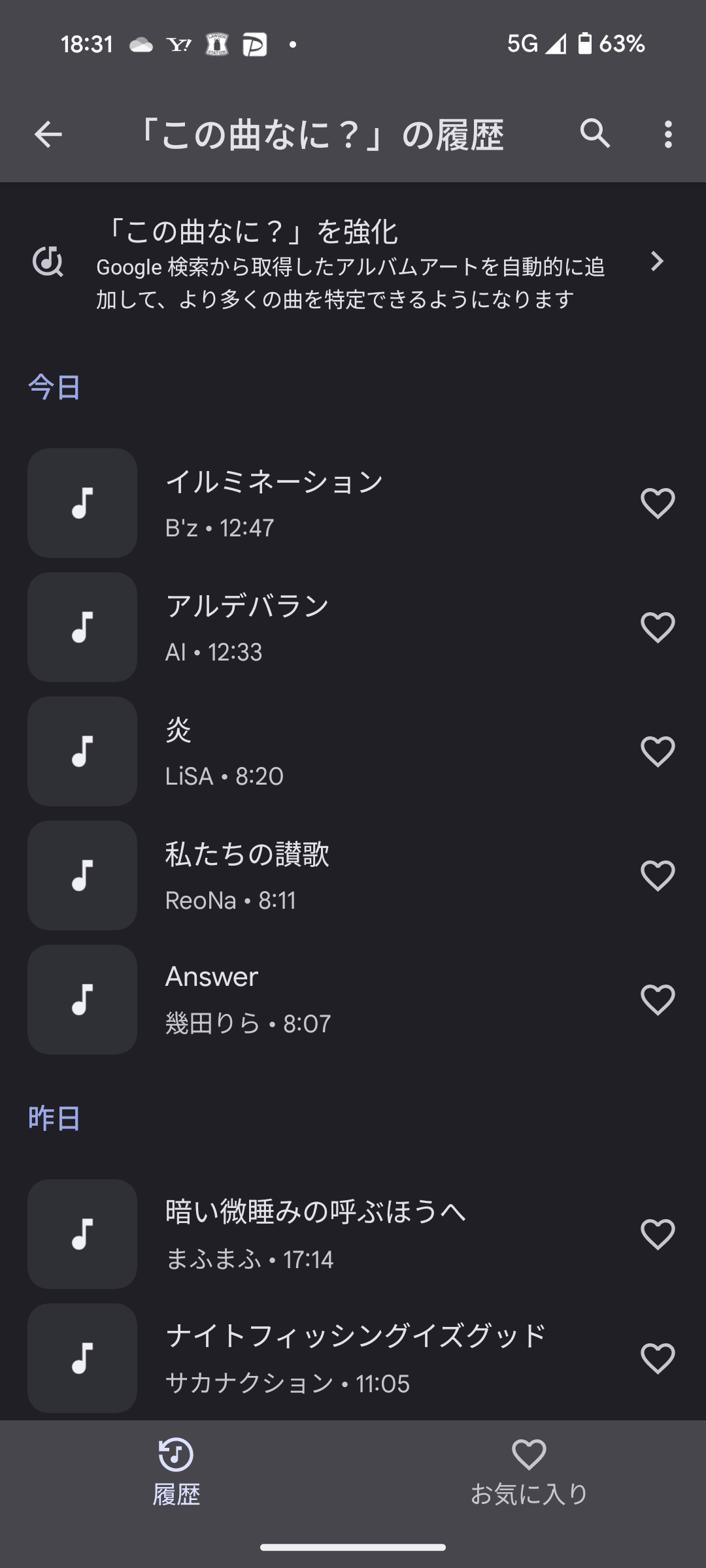
Task: Switch to the お気に入り tab
Action: click(x=529, y=1473)
